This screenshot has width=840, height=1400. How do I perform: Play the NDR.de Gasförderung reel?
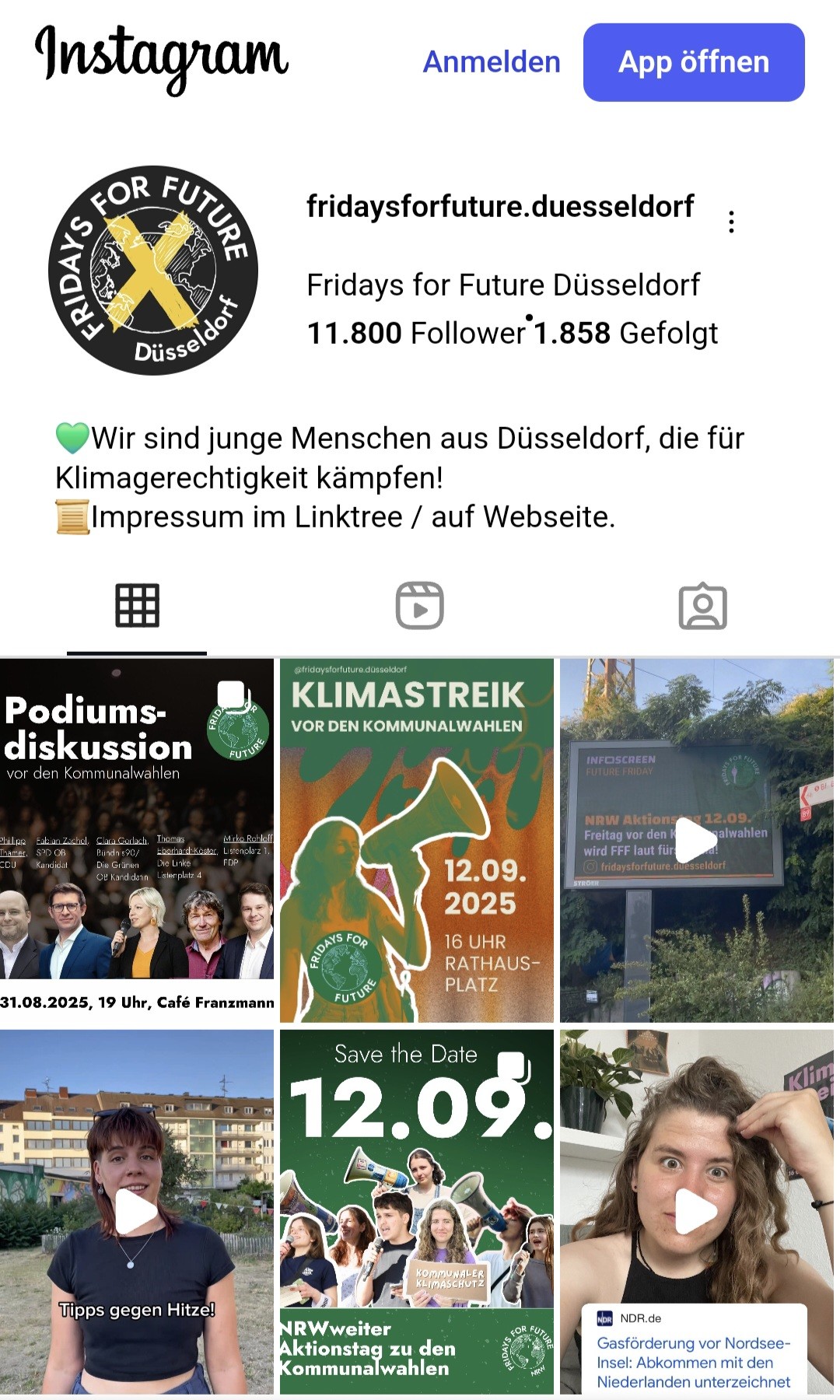(x=697, y=1212)
